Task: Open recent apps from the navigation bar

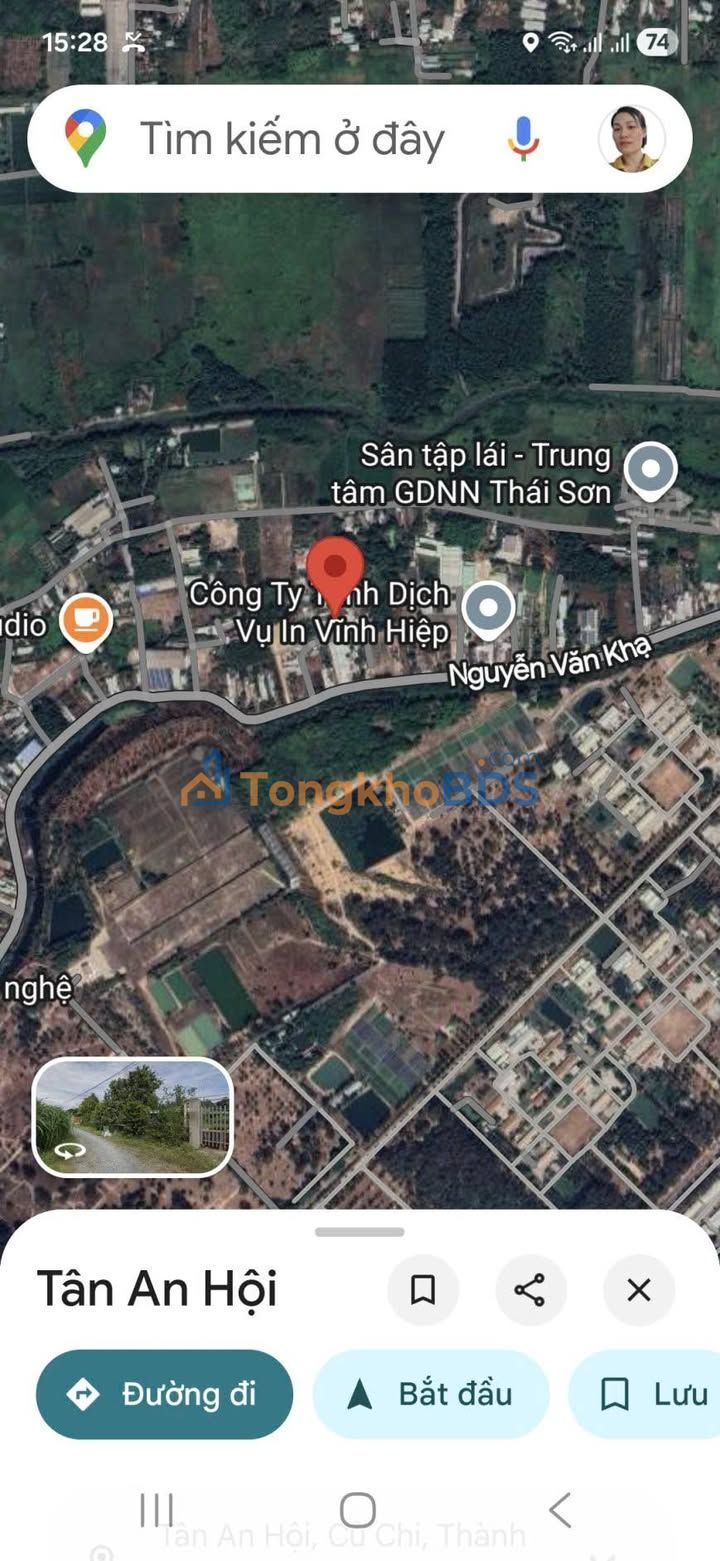Action: click(156, 1510)
